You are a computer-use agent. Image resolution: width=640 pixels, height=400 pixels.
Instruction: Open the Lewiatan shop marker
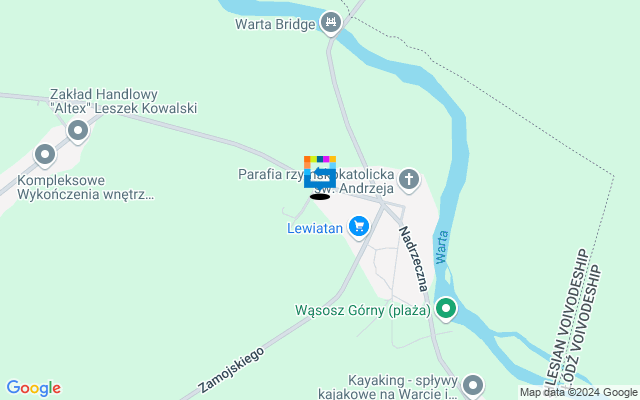coord(359,228)
